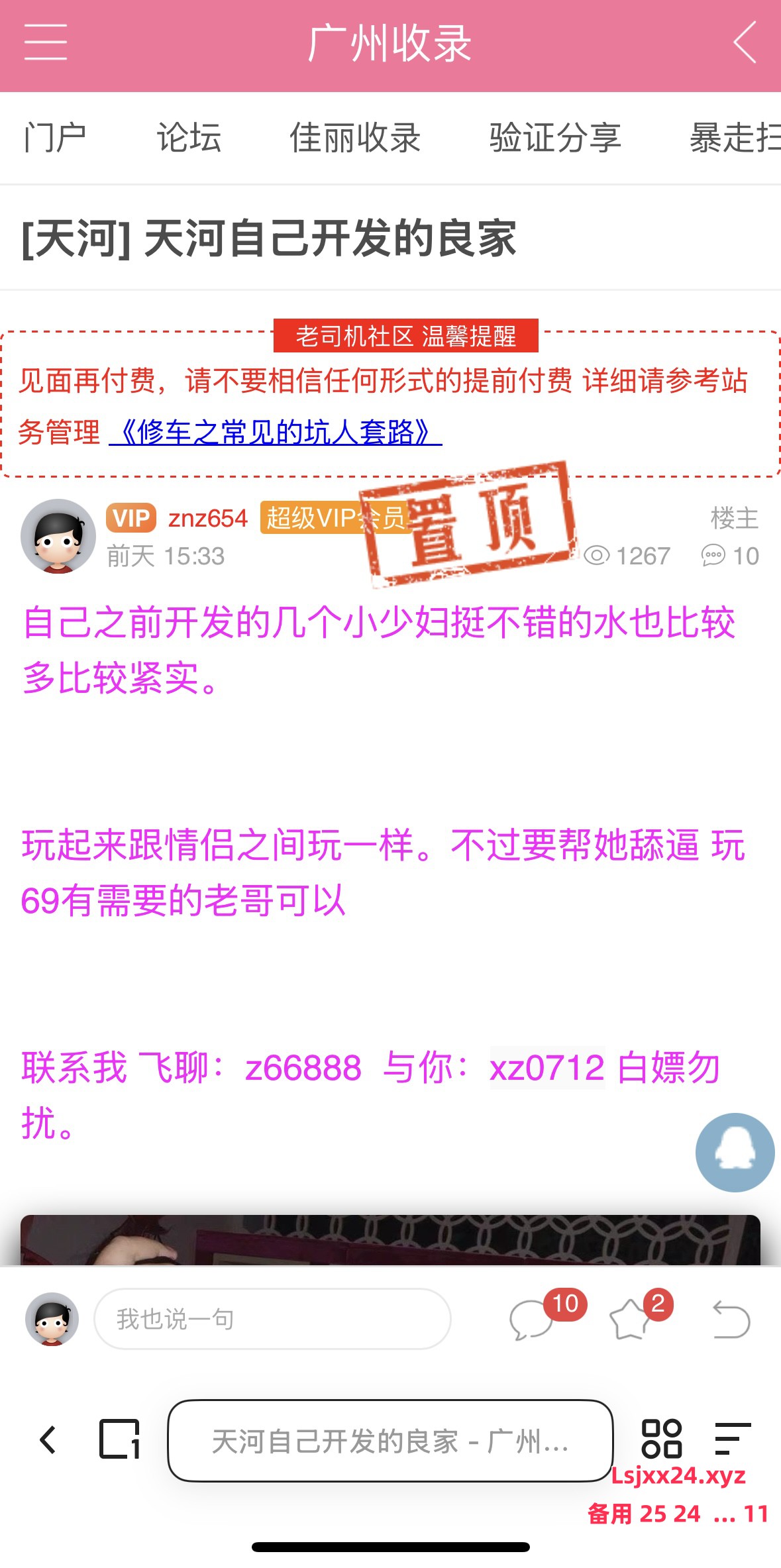Favorite this post with the star icon

629,1319
